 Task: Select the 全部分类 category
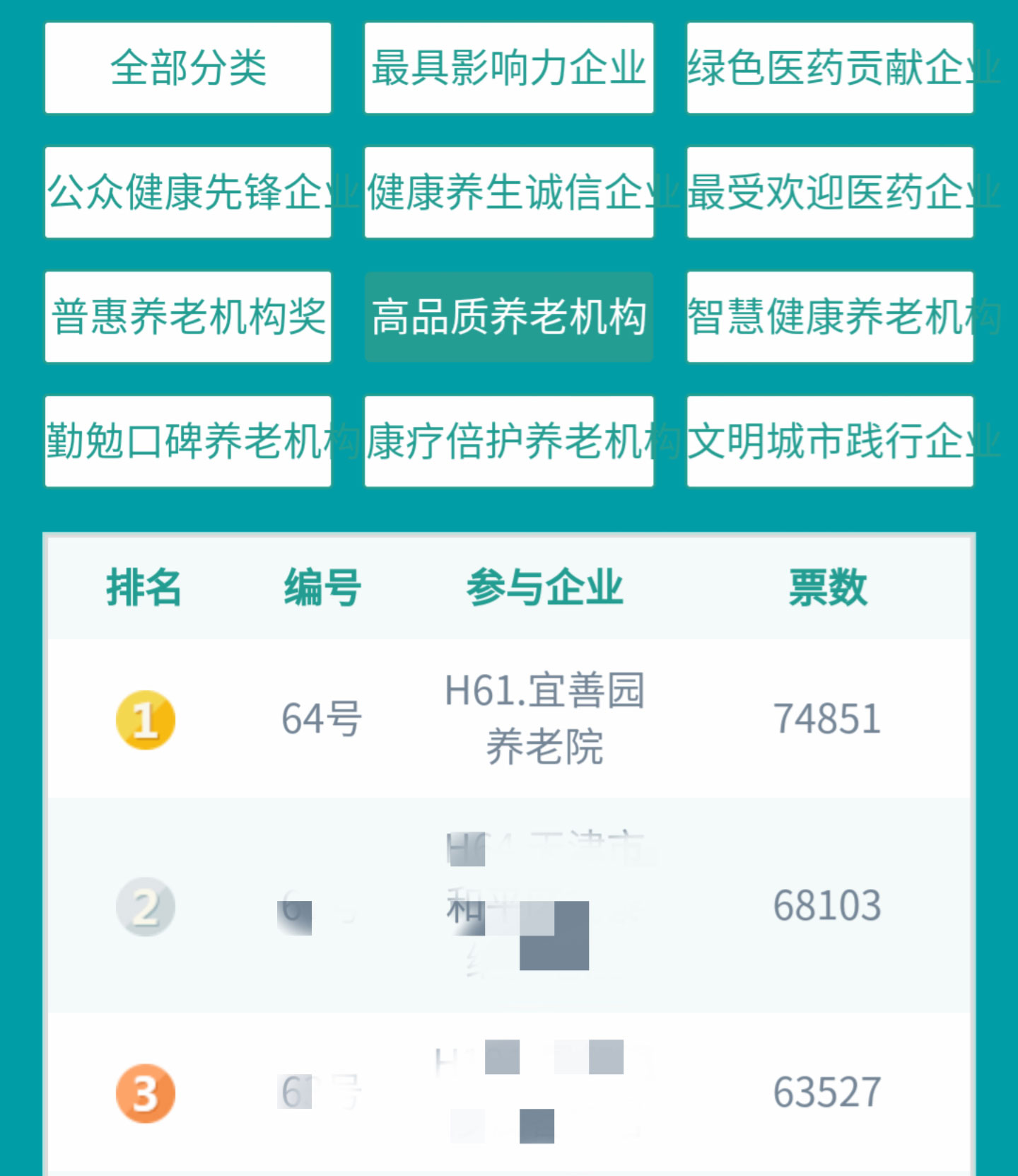[188, 68]
